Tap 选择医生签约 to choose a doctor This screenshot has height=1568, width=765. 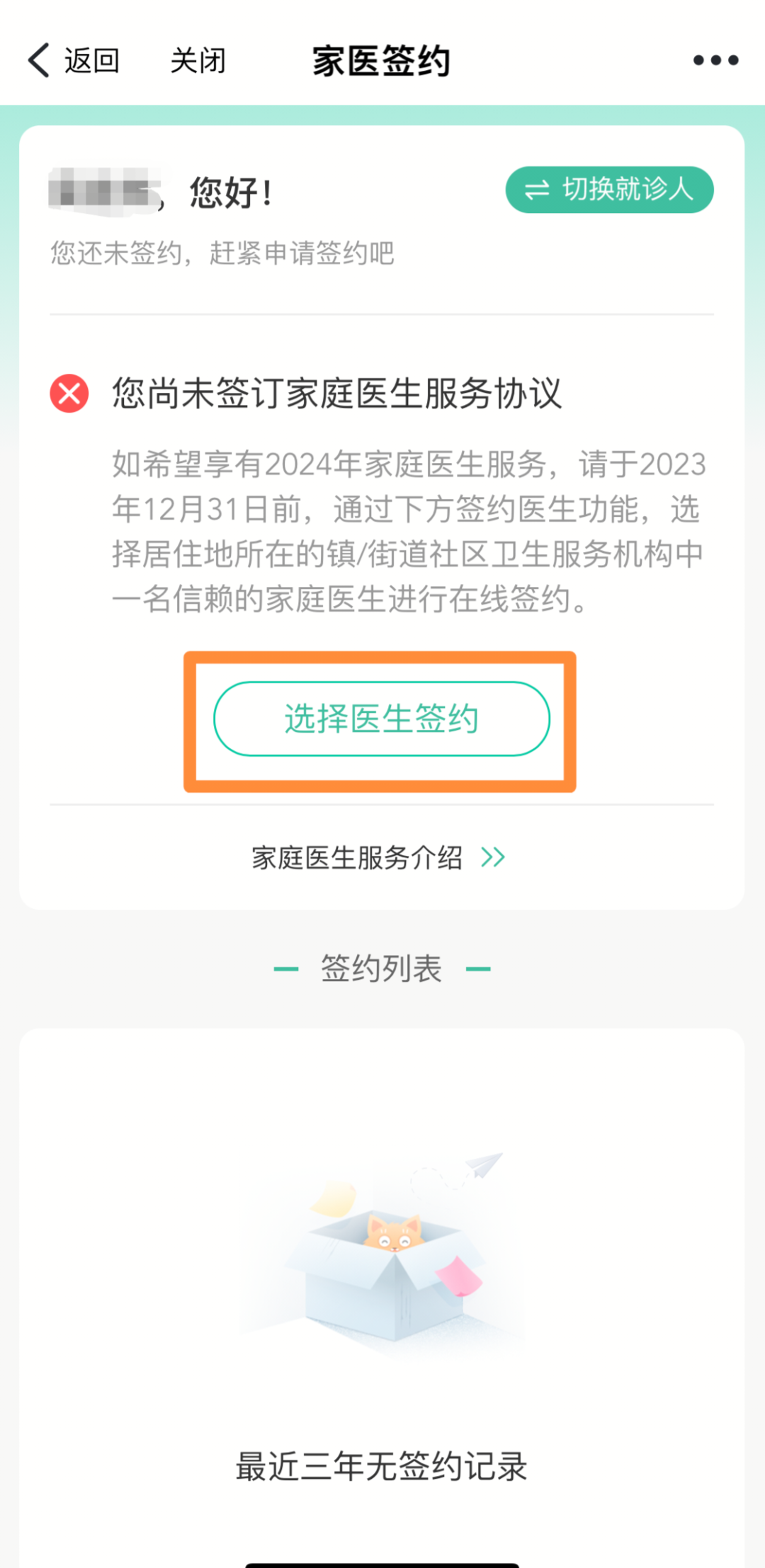[x=382, y=718]
